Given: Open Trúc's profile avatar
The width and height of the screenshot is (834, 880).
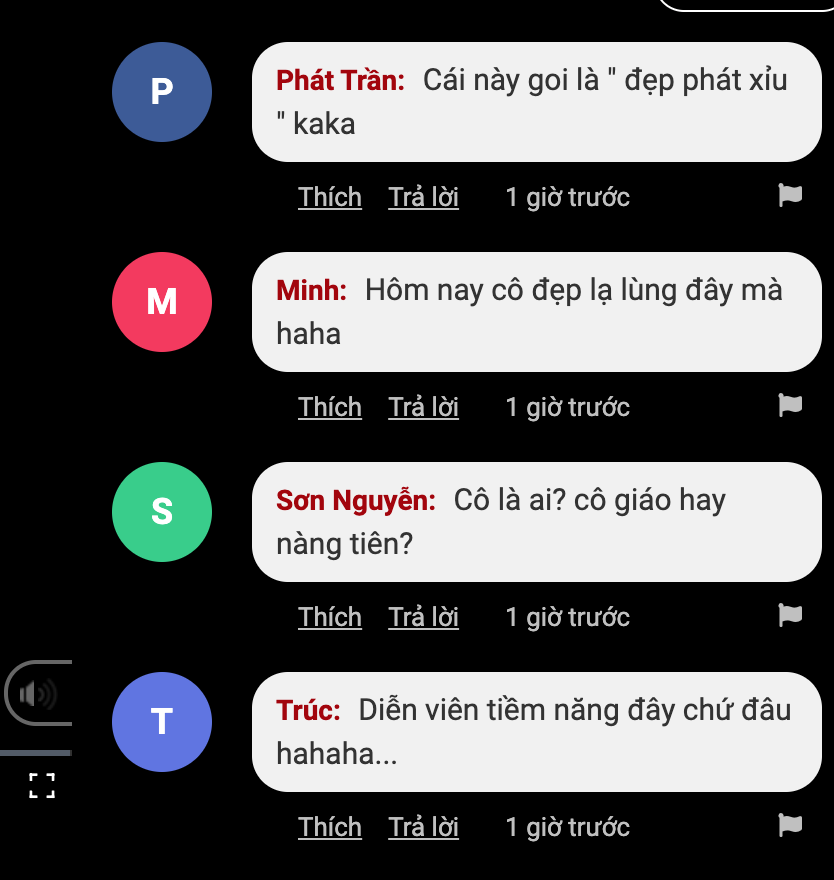Looking at the screenshot, I should [161, 721].
